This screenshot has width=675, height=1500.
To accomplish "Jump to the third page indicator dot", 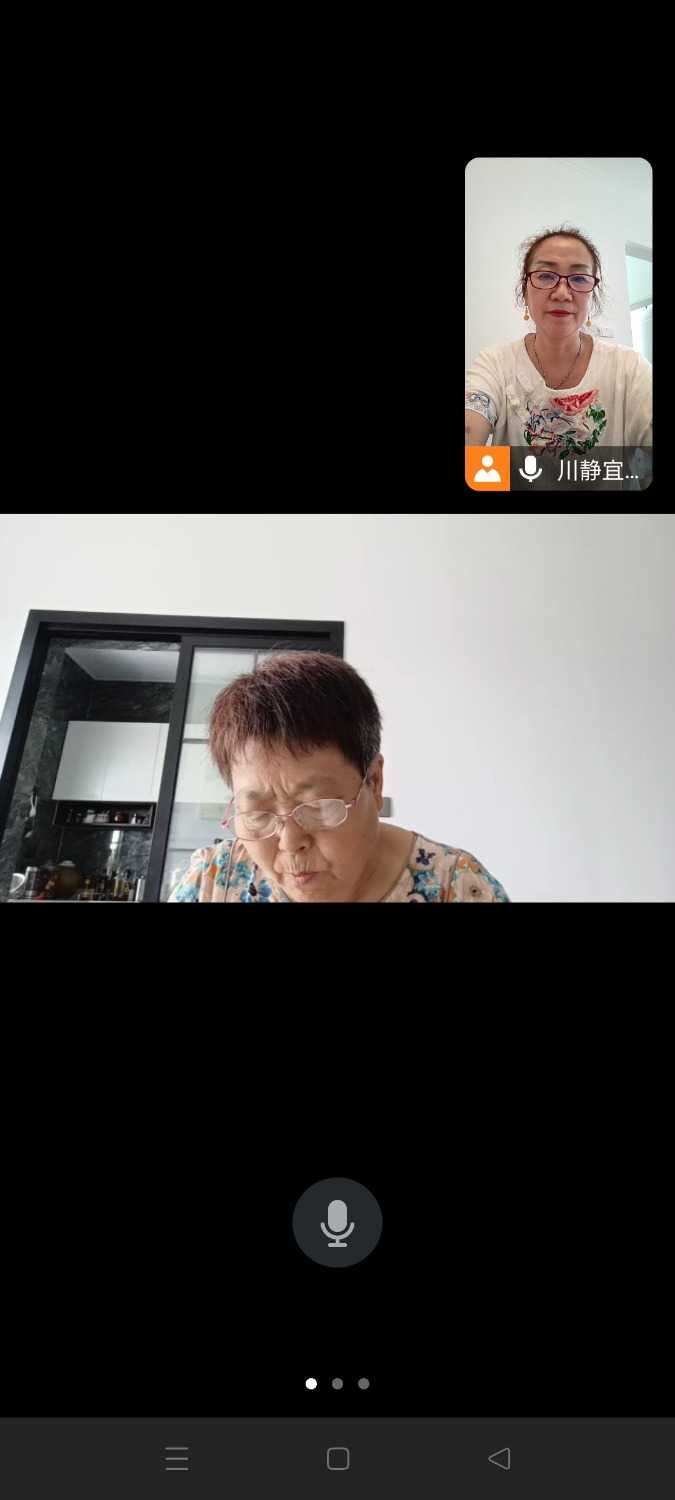I will 364,1384.
